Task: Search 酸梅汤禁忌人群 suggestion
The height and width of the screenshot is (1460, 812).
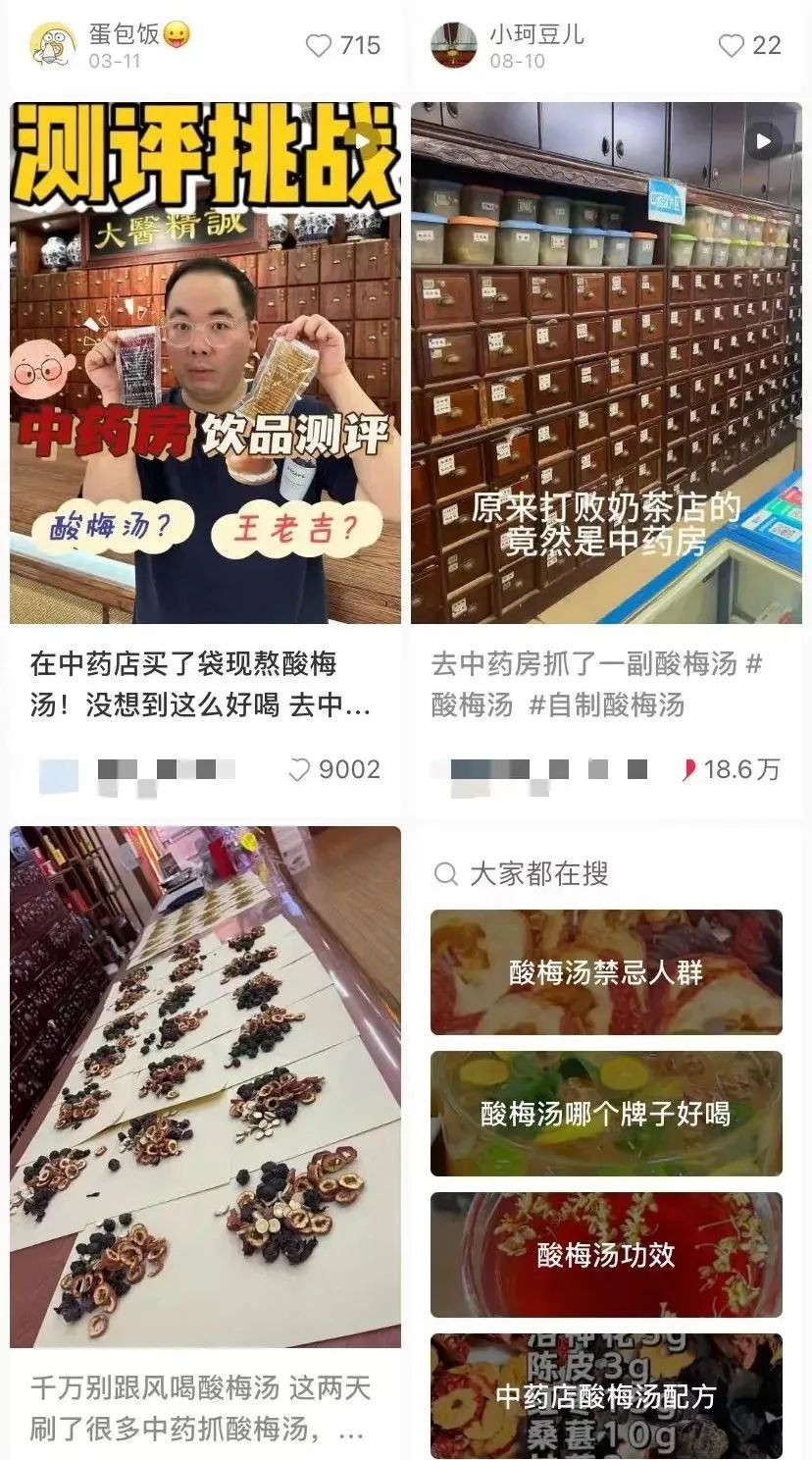Action: (x=606, y=972)
